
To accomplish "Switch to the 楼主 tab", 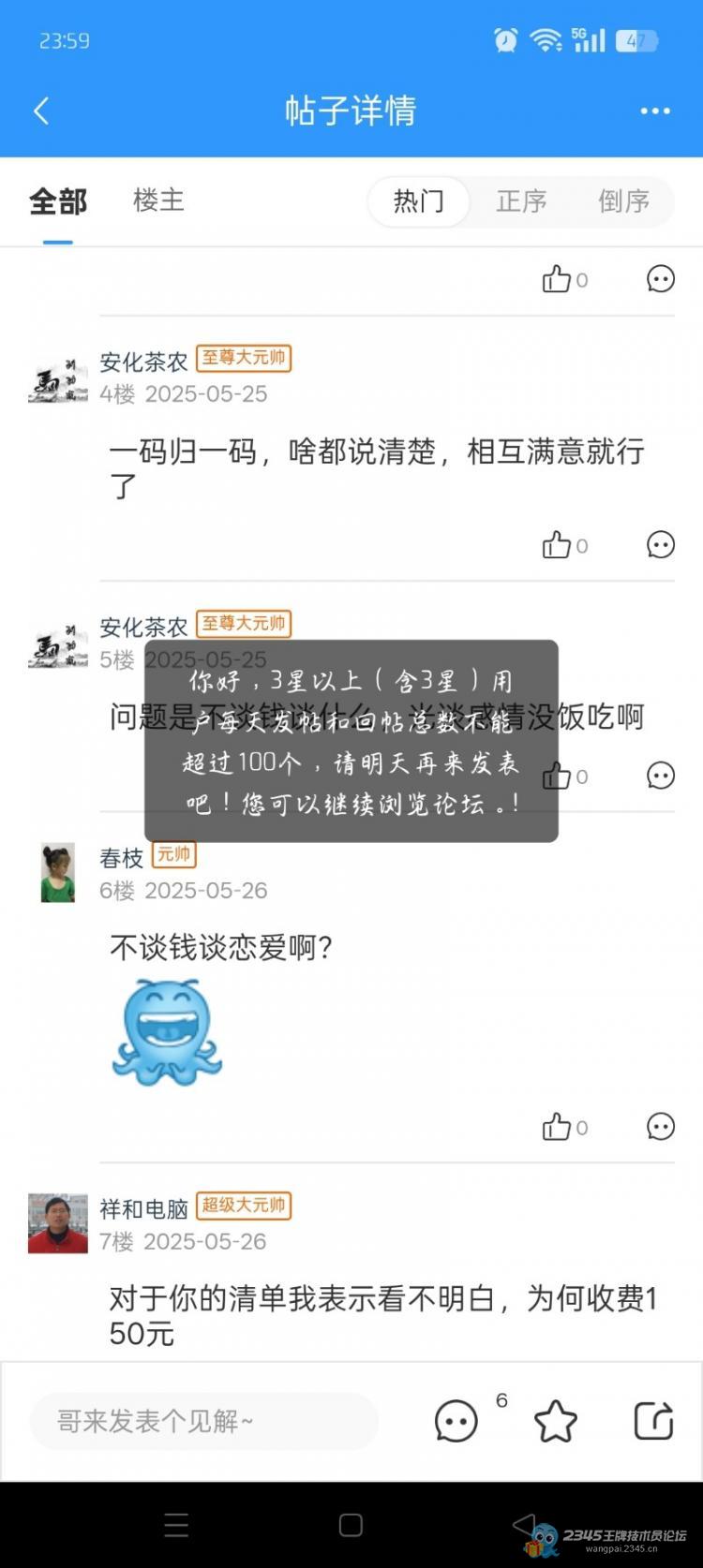I will [x=158, y=200].
